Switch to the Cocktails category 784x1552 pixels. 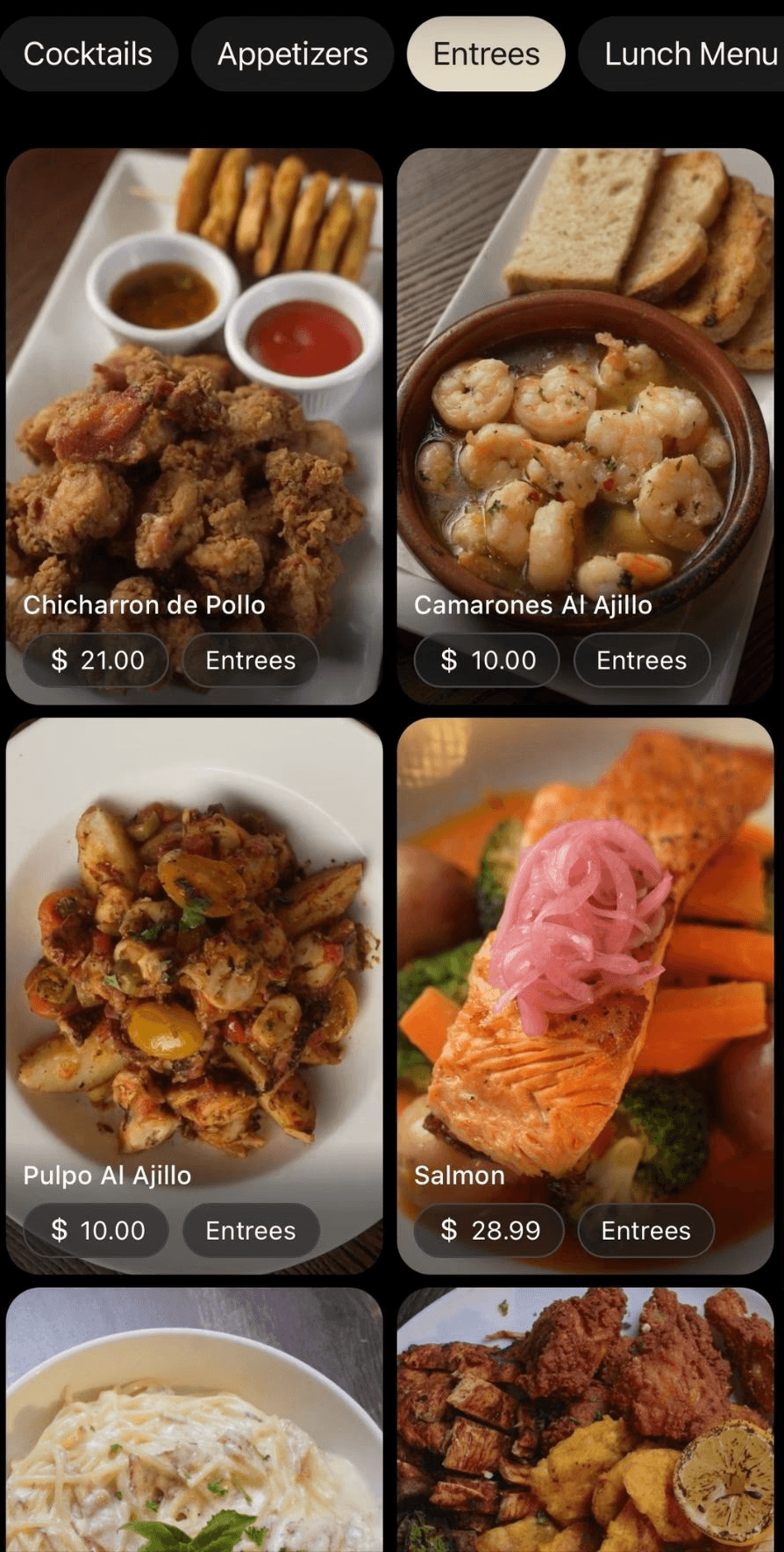88,54
